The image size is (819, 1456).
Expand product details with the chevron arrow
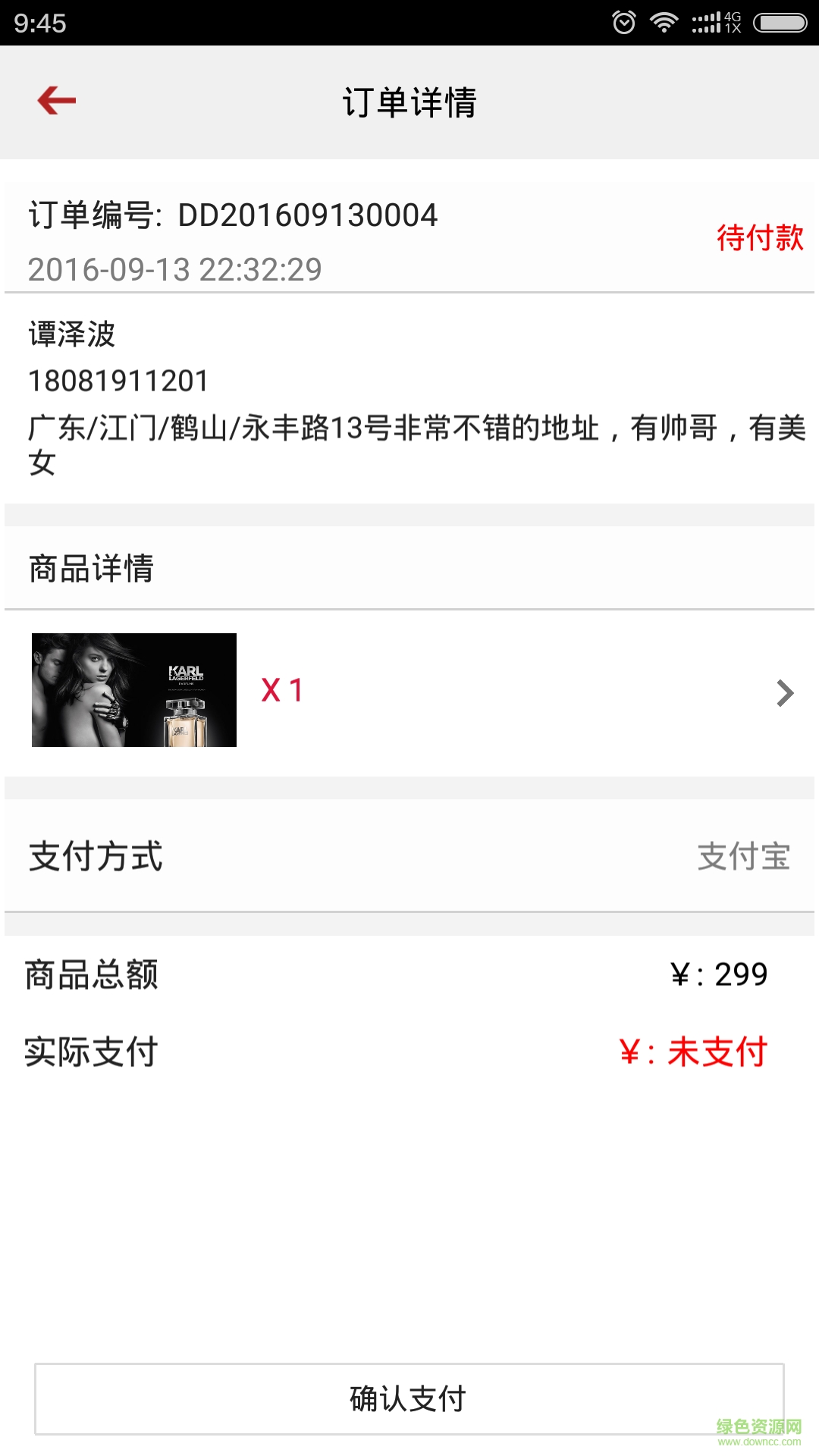[x=785, y=693]
